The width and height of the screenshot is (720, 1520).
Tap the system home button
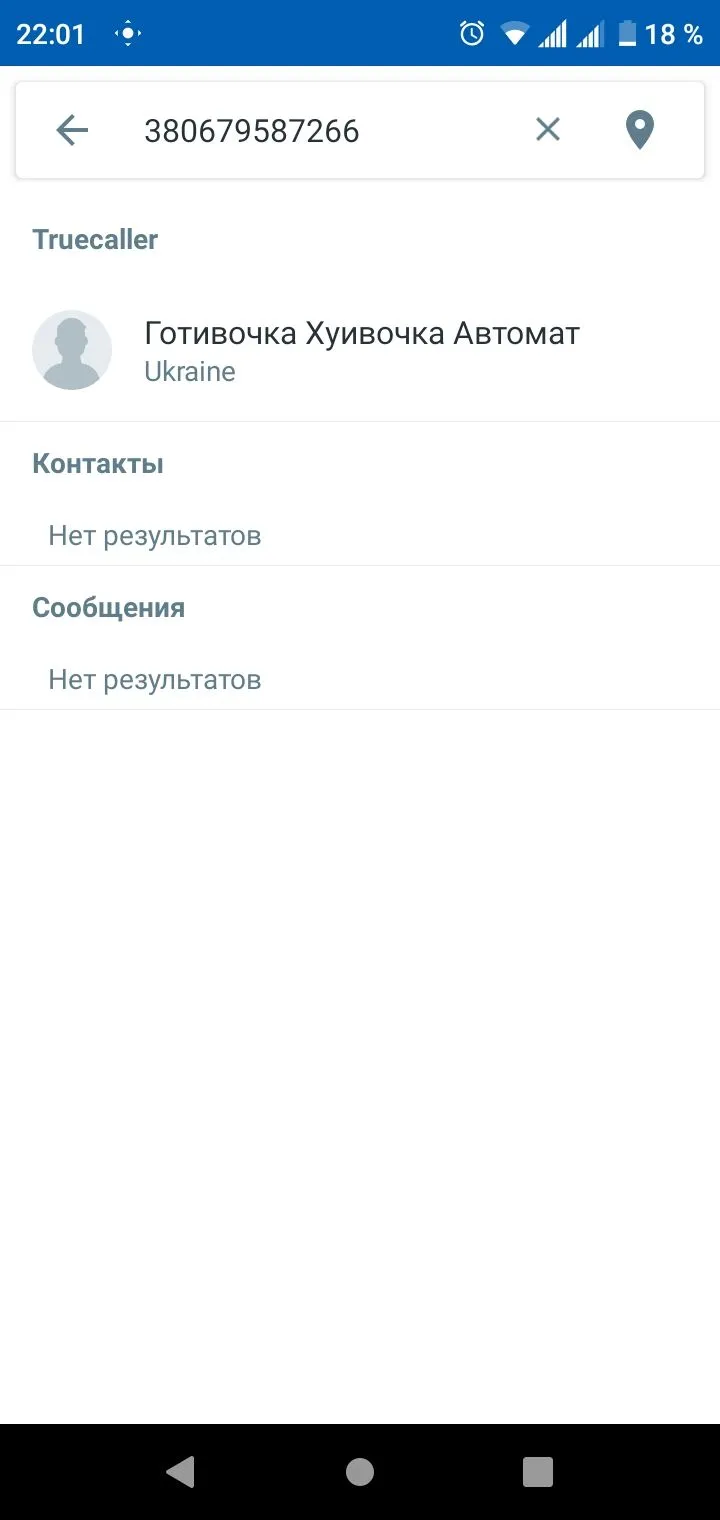[x=359, y=1471]
